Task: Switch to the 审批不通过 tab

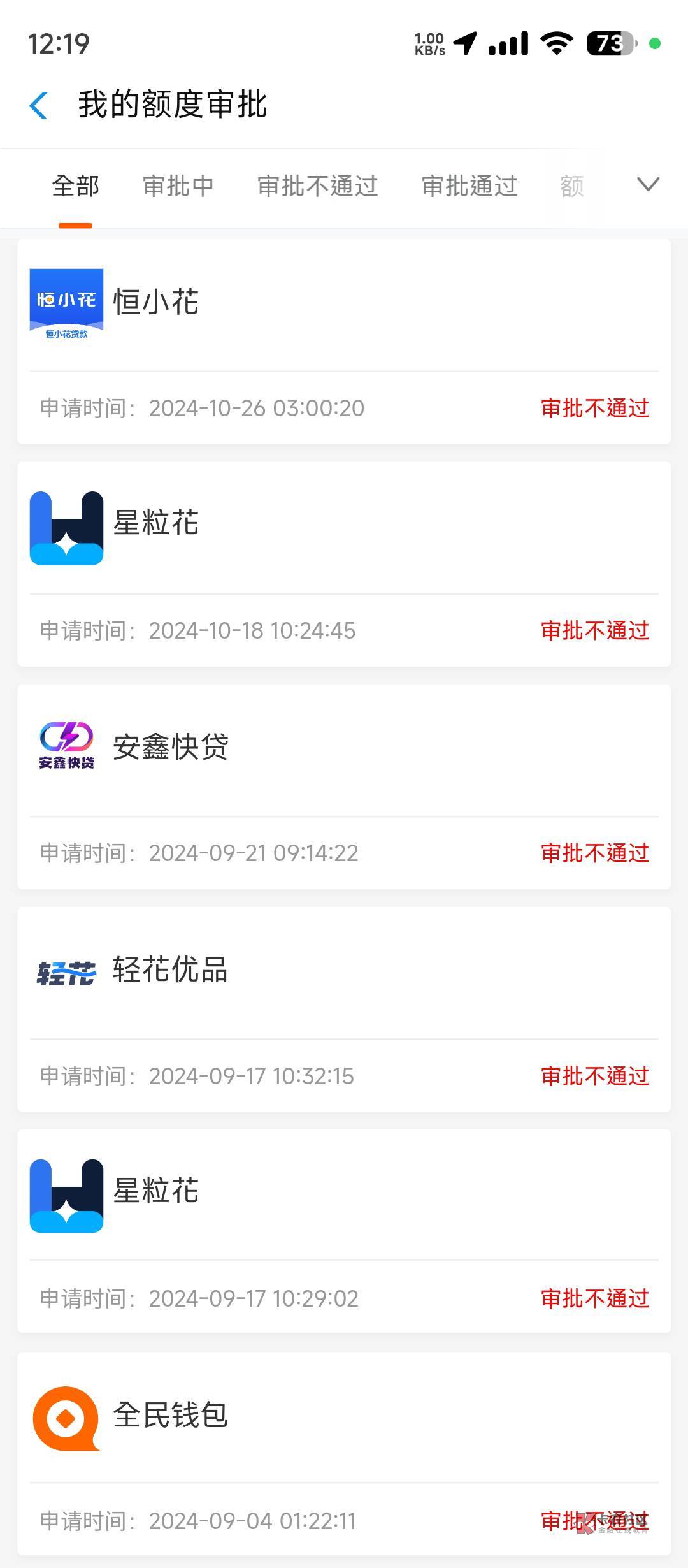Action: coord(317,187)
